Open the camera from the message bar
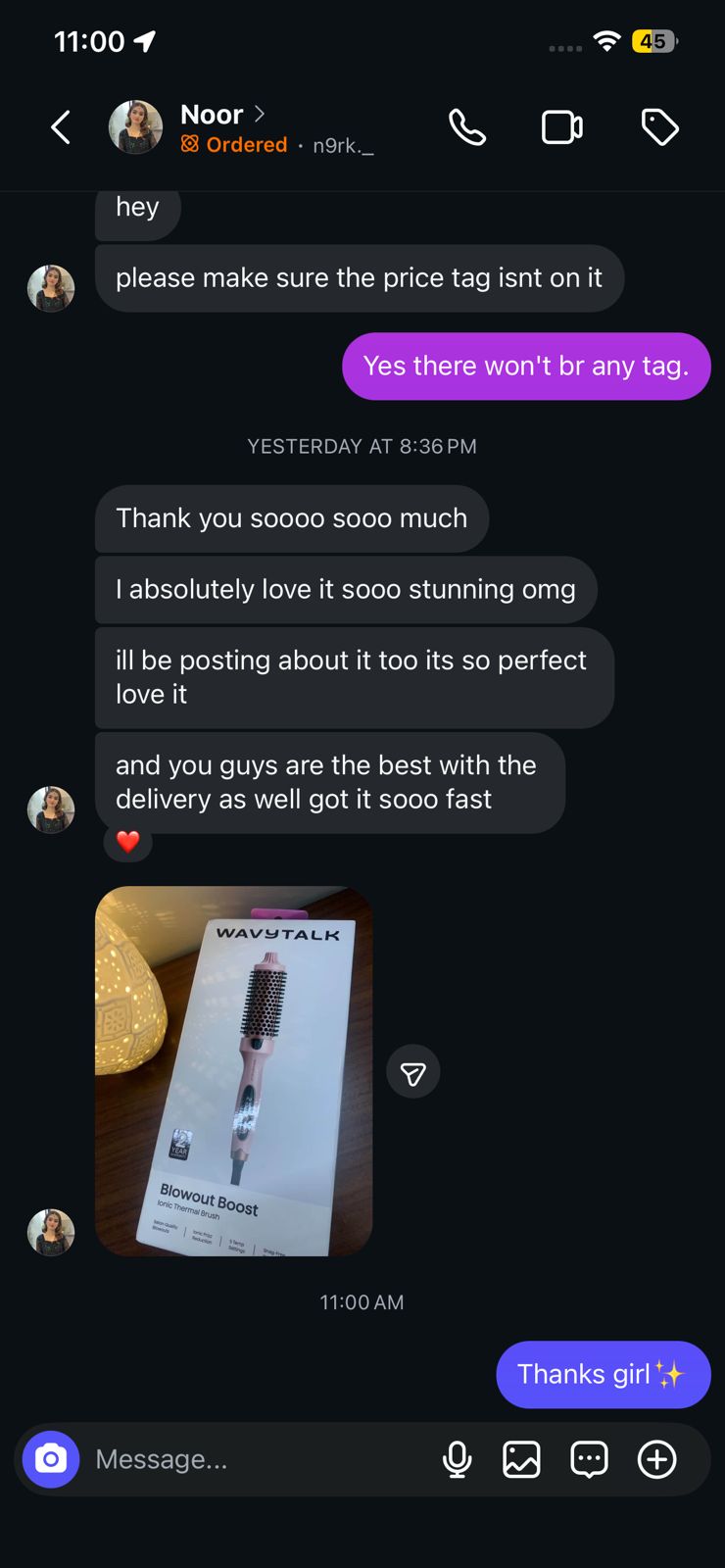Viewport: 725px width, 1568px height. (x=51, y=1459)
